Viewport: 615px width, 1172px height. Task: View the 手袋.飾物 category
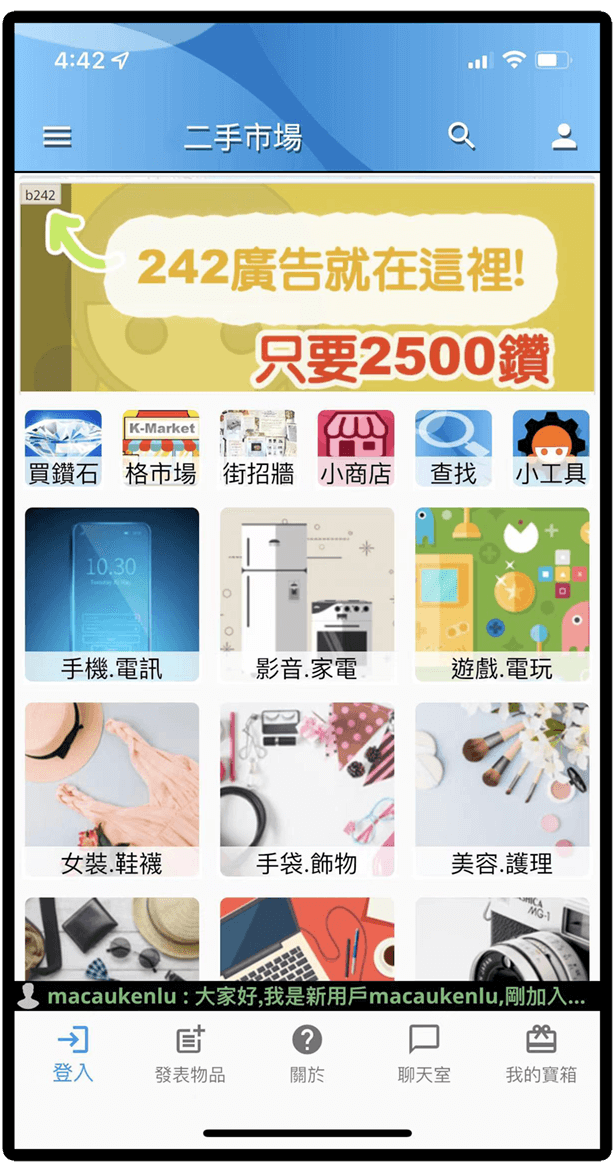click(x=307, y=789)
